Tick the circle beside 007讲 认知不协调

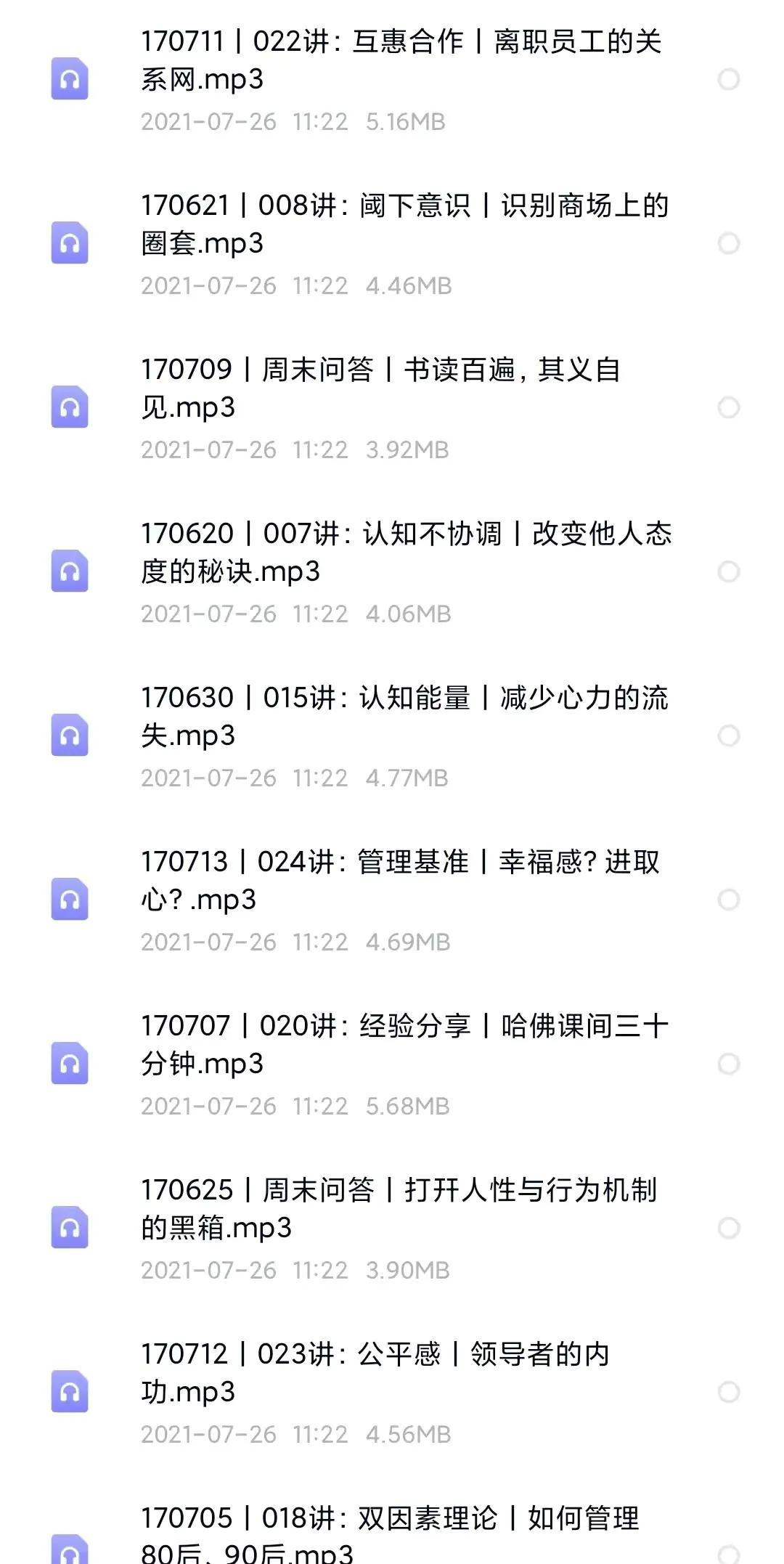click(728, 571)
